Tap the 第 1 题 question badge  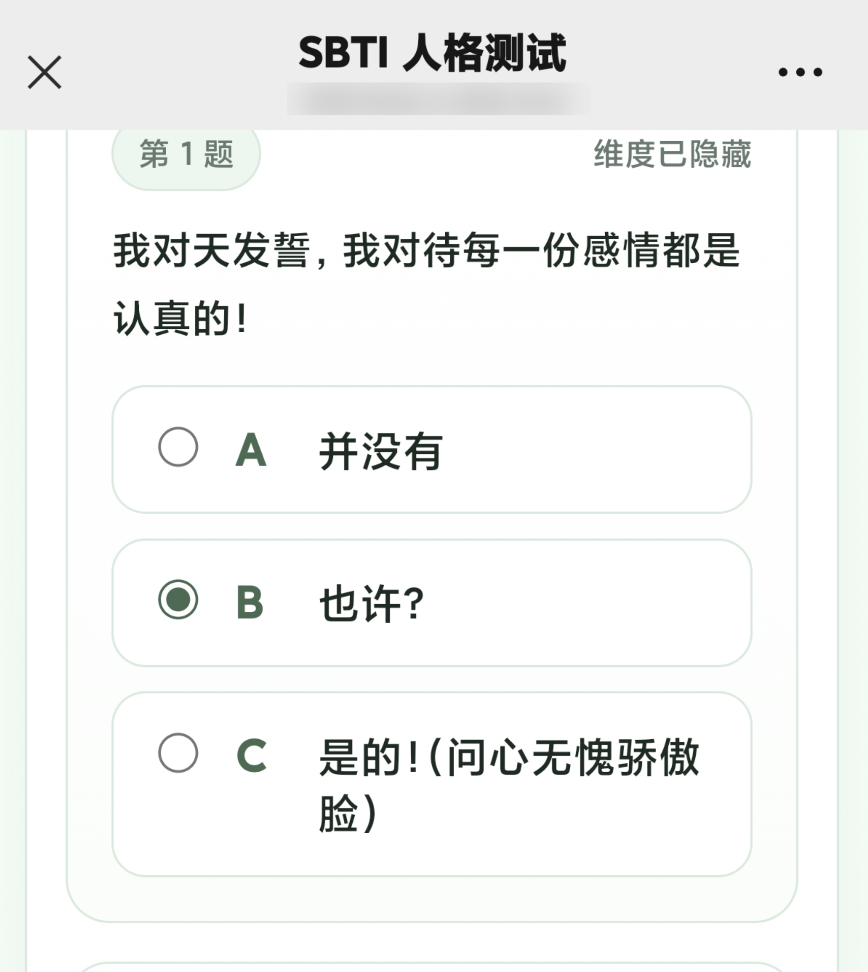(x=184, y=155)
